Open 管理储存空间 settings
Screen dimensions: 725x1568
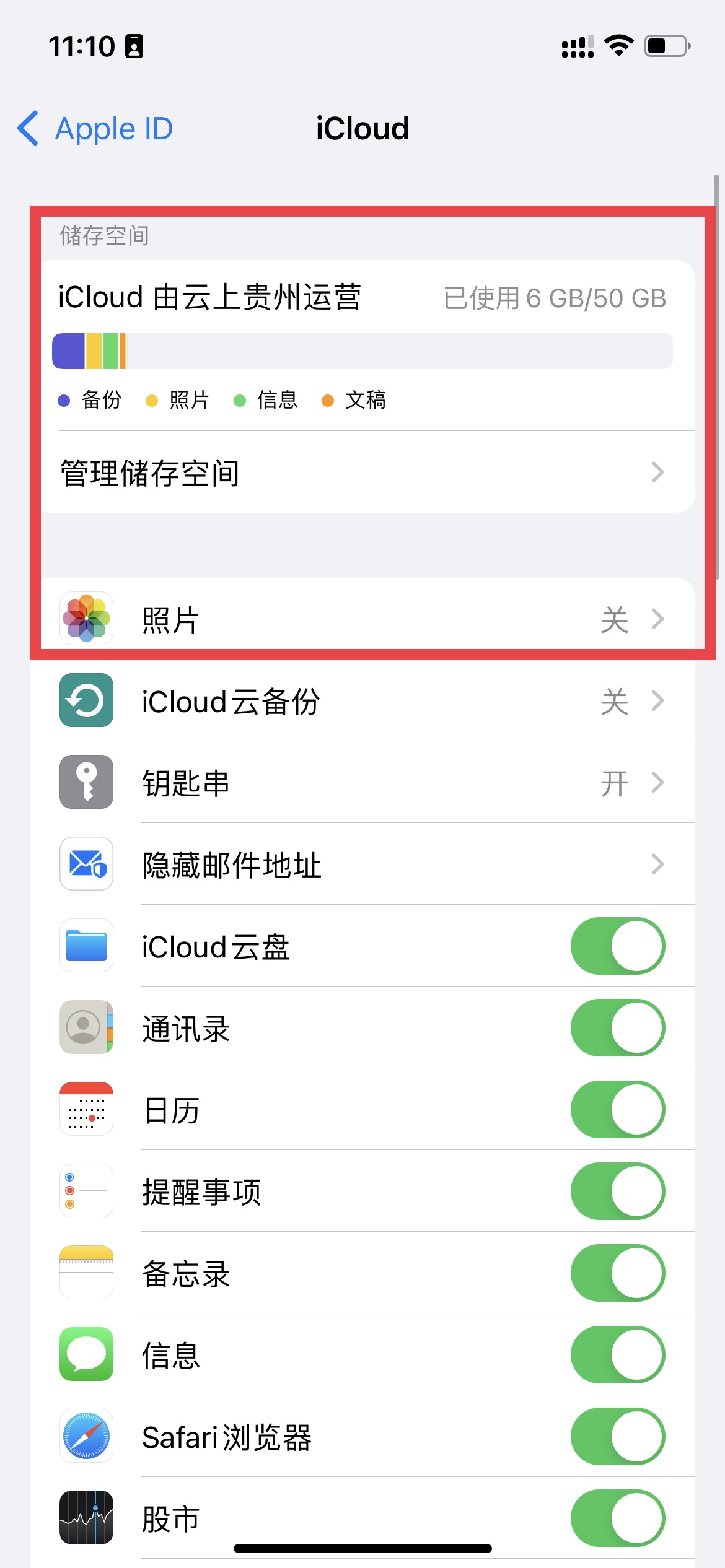click(x=362, y=473)
